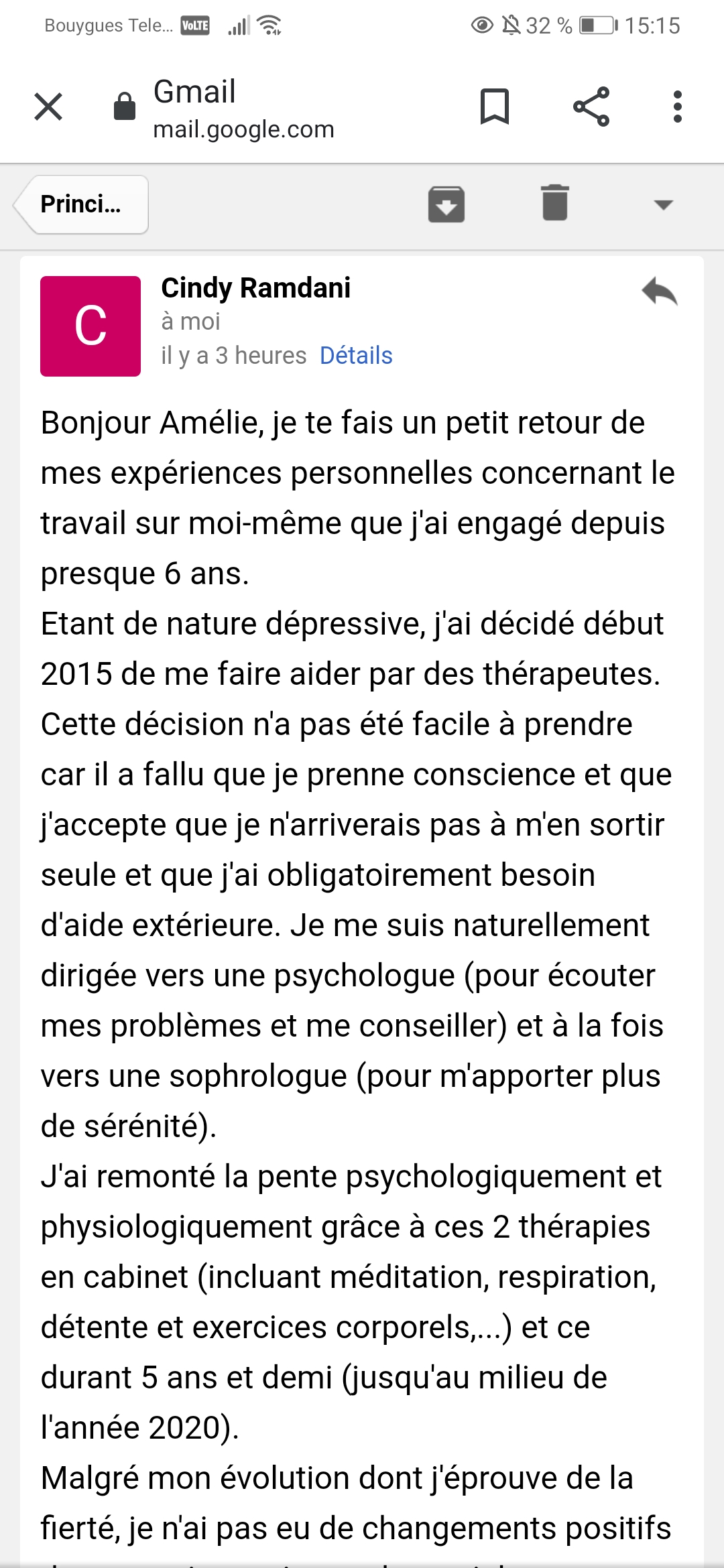Archive this email
The image size is (724, 1568).
[446, 204]
